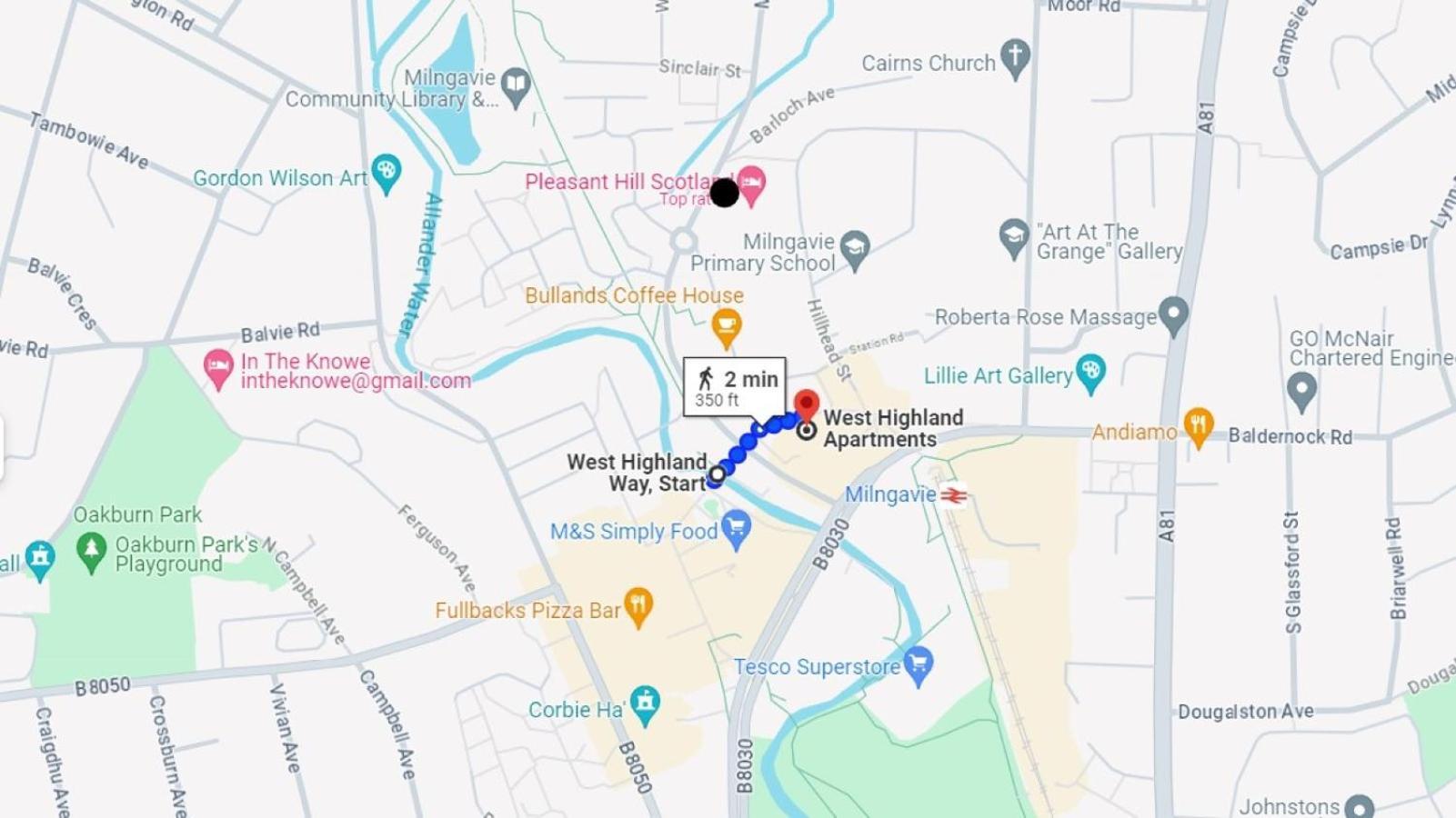Open the Bullands Coffee House marker
1456x818 pixels.
pyautogui.click(x=726, y=325)
